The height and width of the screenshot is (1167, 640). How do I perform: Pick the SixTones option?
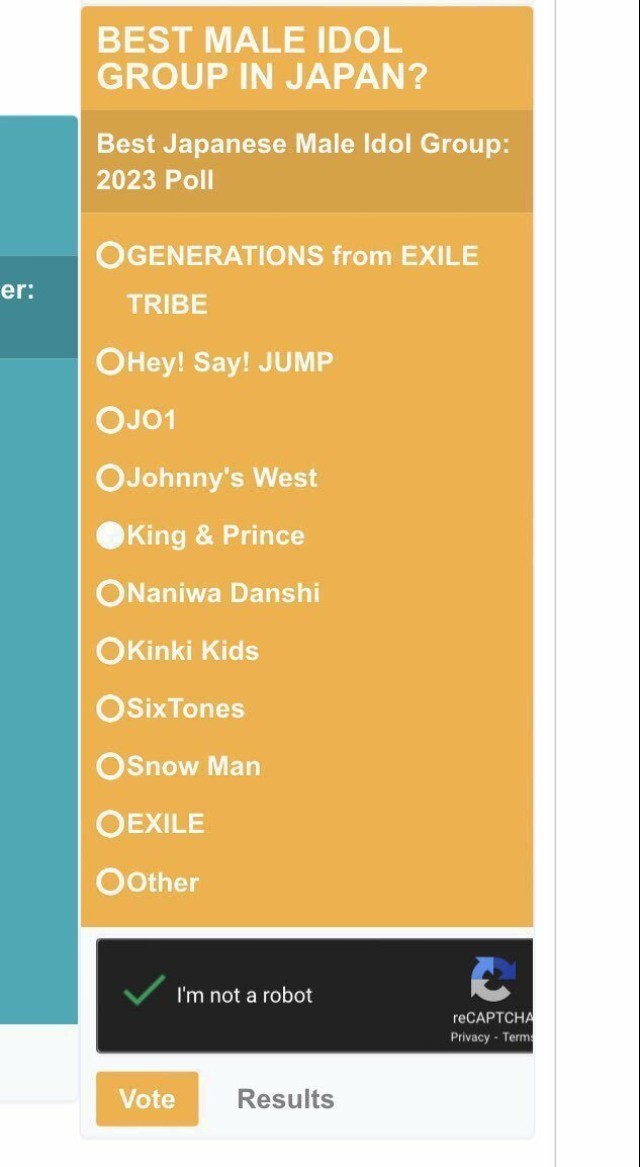point(109,708)
